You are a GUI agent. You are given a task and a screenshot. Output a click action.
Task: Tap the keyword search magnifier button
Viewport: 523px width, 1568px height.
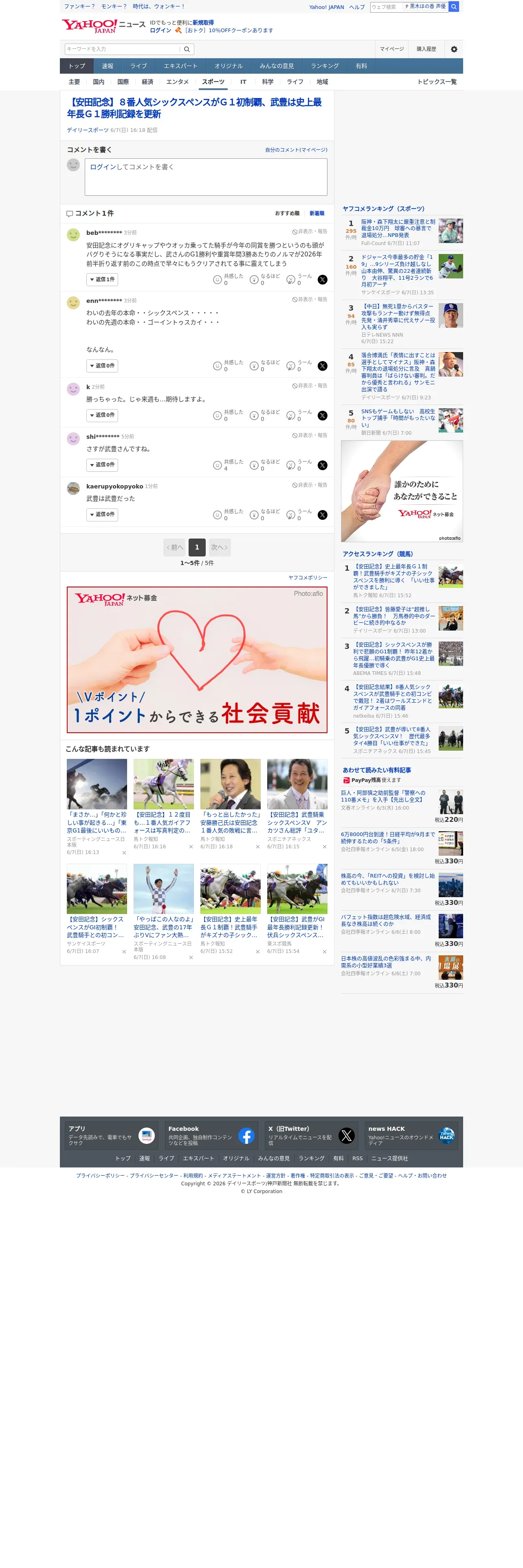tap(187, 49)
